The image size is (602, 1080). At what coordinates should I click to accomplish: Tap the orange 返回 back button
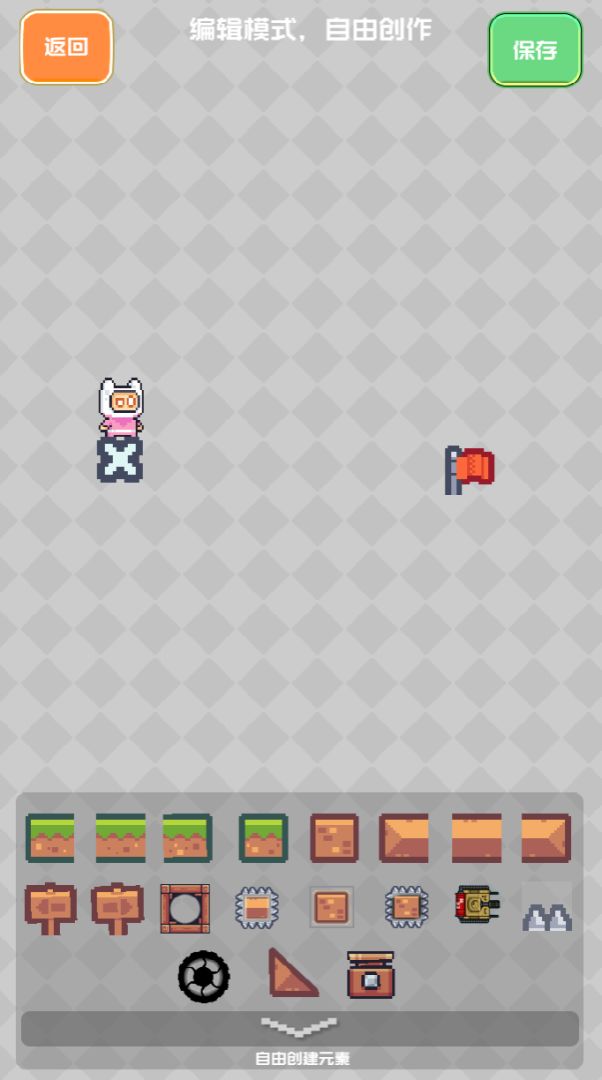[x=66, y=47]
